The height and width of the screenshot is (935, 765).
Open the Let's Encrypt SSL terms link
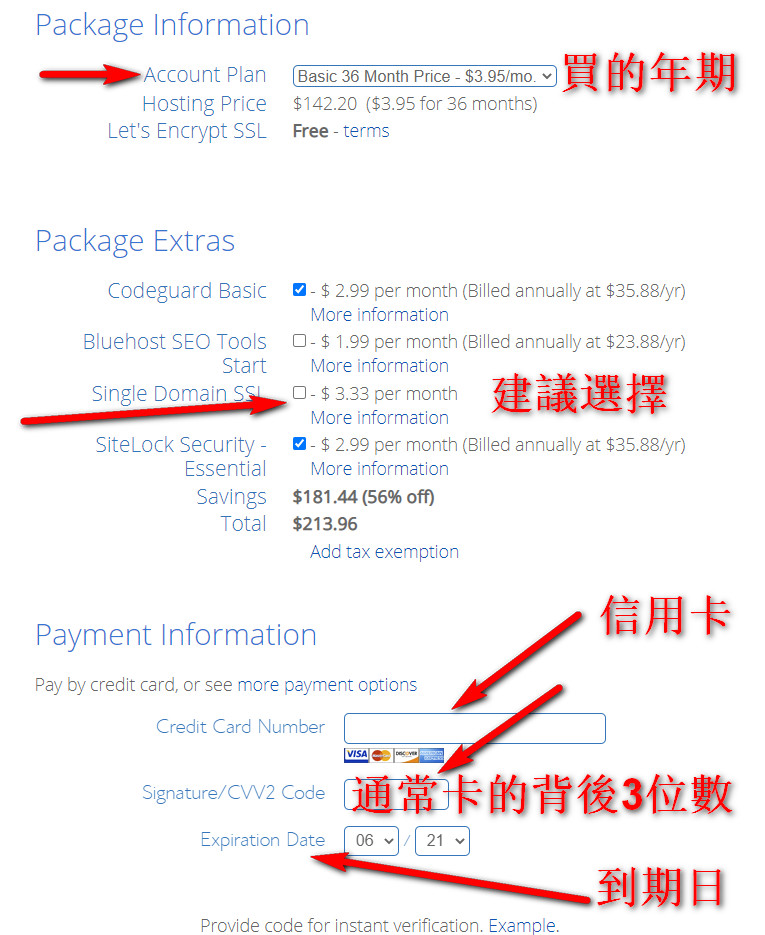click(x=366, y=131)
